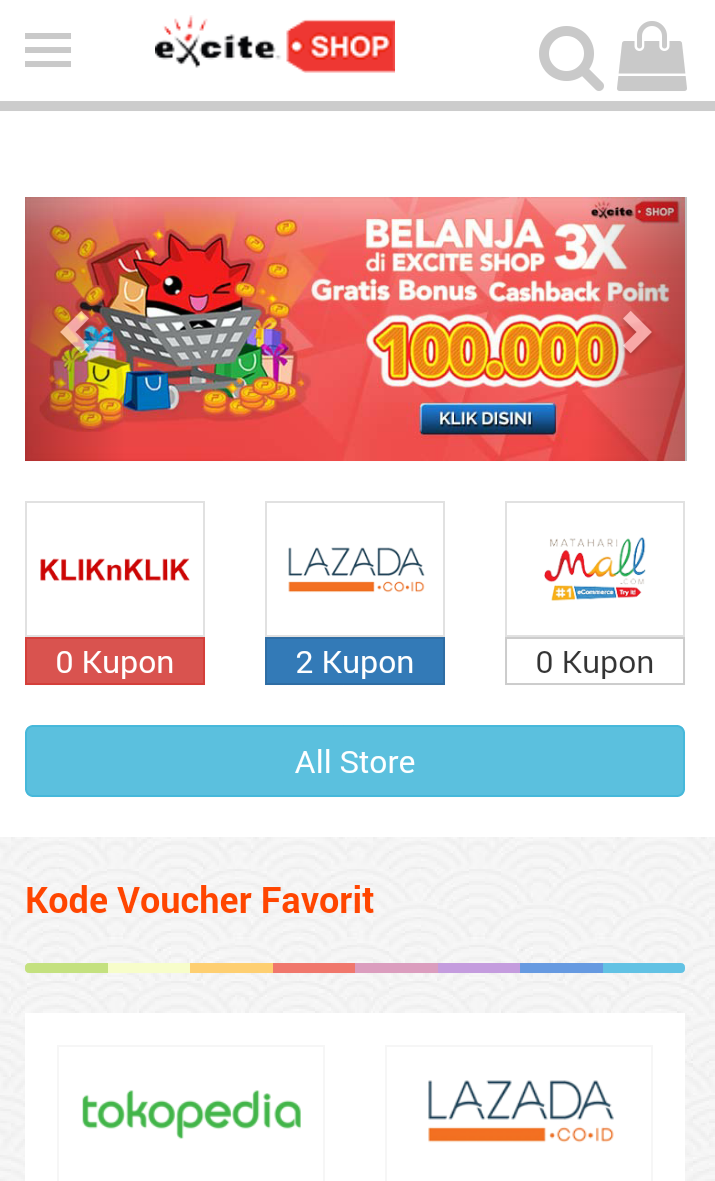Open the shopping bag cart

pos(652,57)
